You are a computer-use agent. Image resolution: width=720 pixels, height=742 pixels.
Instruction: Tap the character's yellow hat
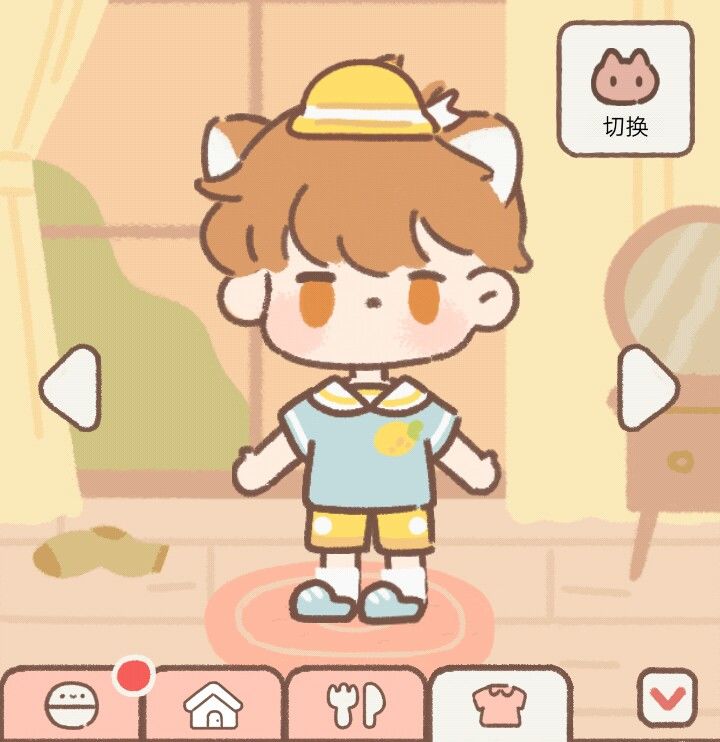tap(359, 100)
